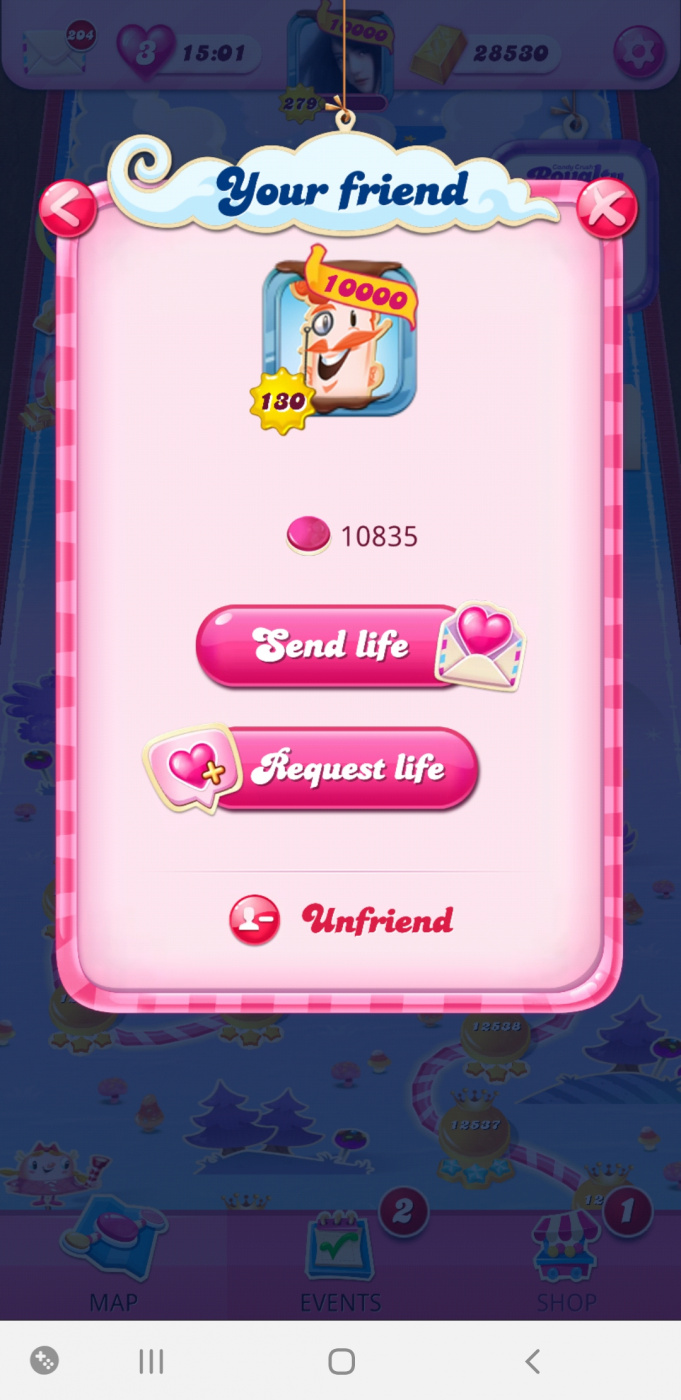Request a life from this friend
The width and height of the screenshot is (681, 1400).
(x=345, y=768)
